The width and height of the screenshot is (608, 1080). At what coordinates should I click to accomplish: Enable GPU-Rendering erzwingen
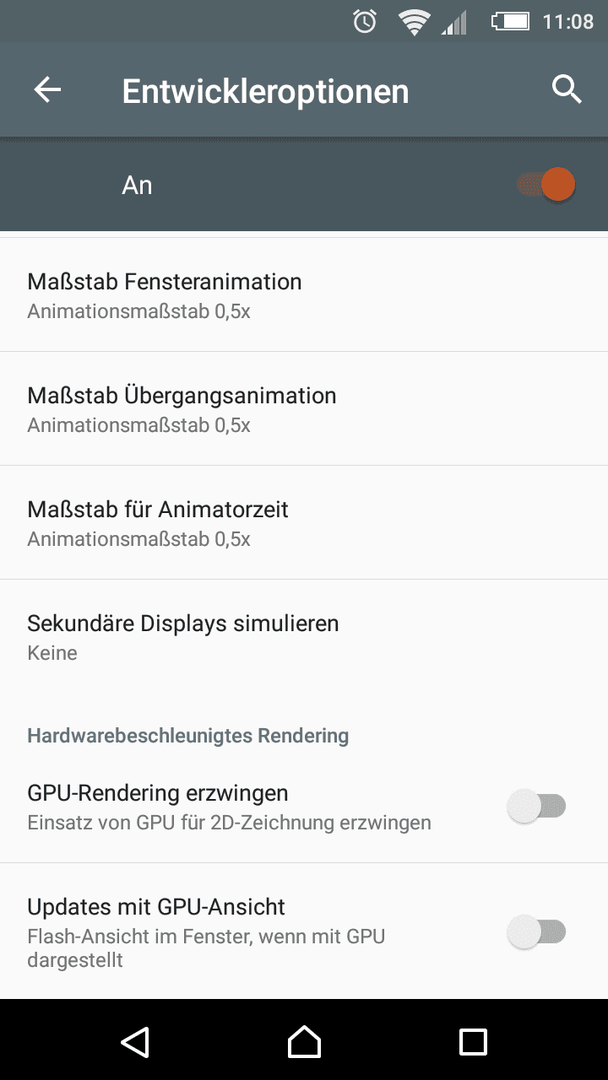[536, 806]
